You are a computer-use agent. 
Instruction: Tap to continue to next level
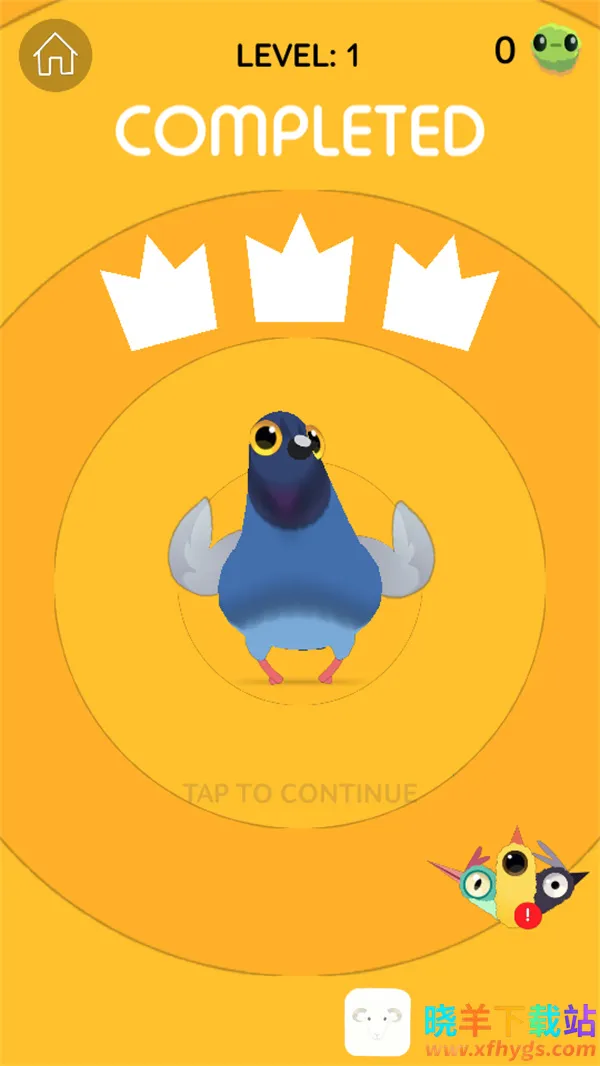(300, 794)
